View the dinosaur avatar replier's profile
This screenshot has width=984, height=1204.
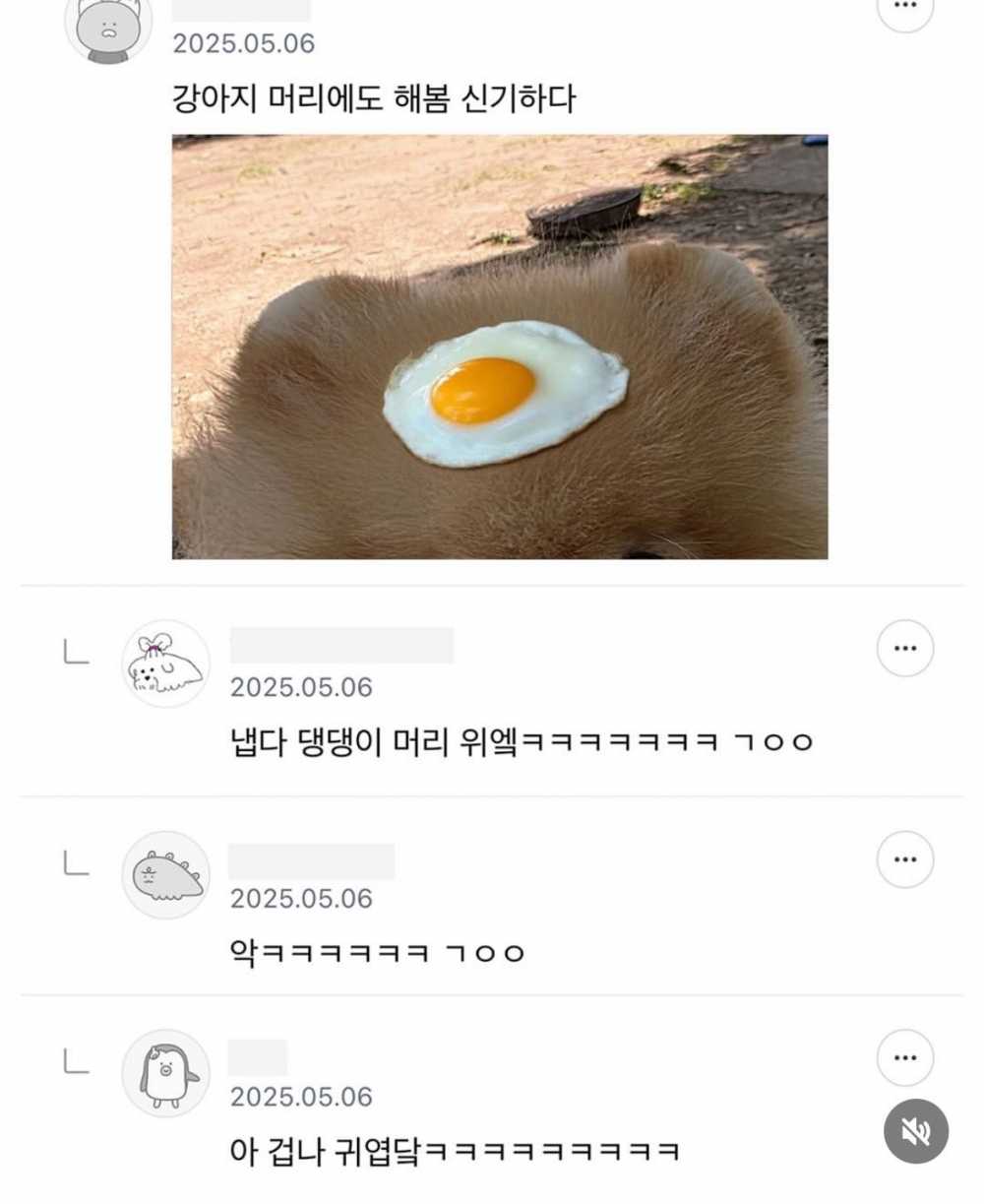point(165,874)
